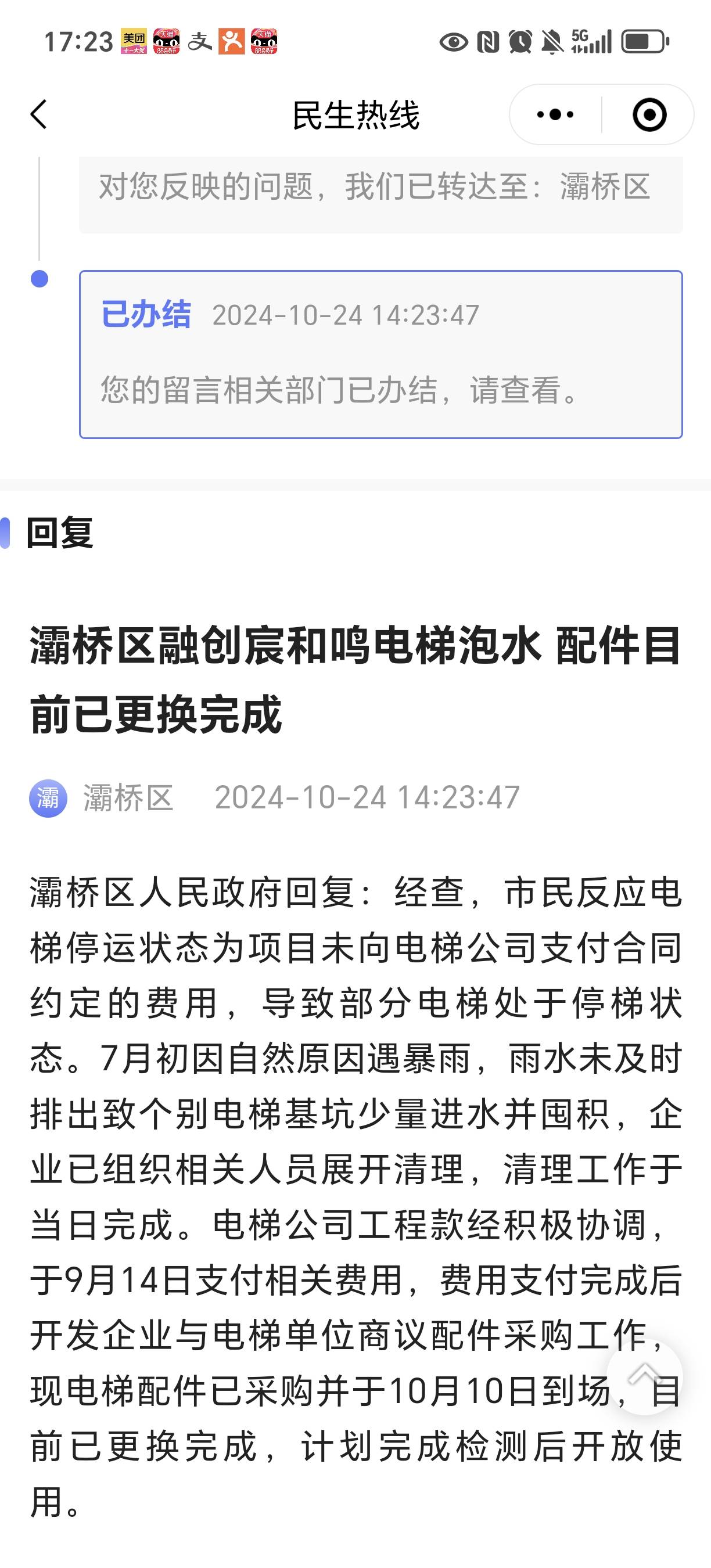The width and height of the screenshot is (711, 1568).
Task: Open the mini program three-dot menu
Action: click(555, 114)
